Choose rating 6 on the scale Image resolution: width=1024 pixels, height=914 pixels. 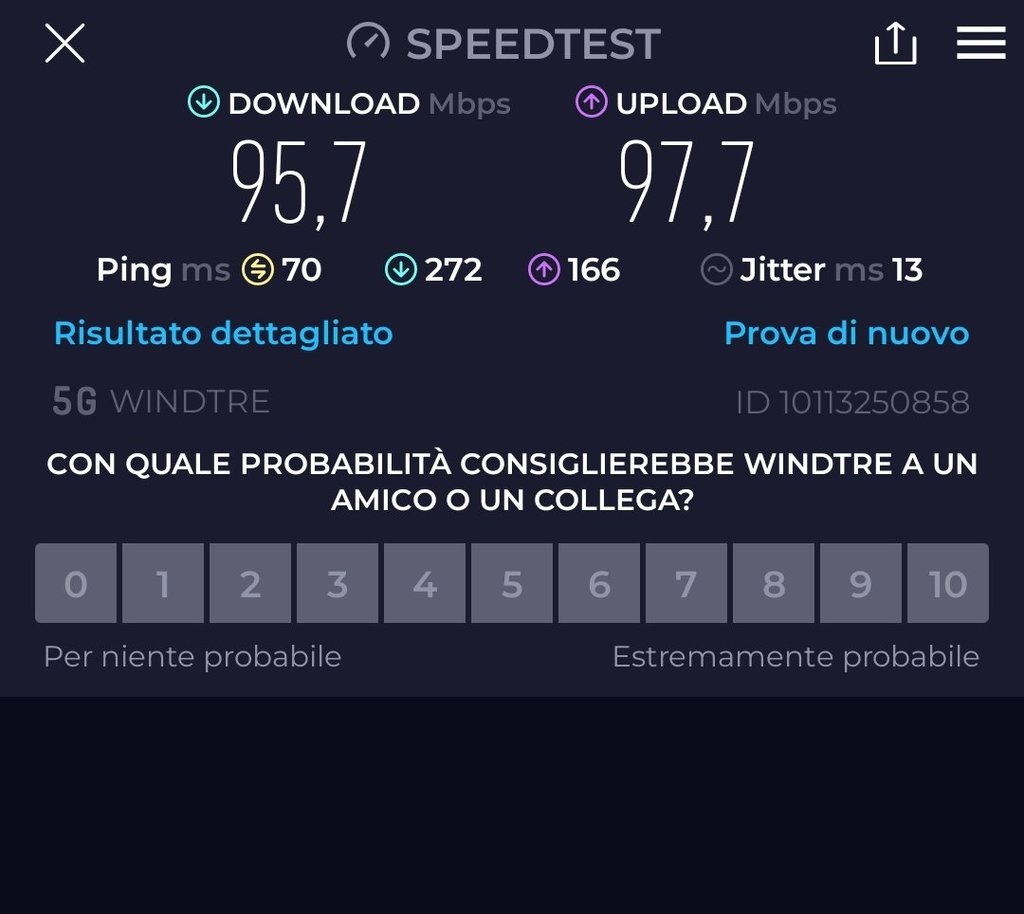599,583
